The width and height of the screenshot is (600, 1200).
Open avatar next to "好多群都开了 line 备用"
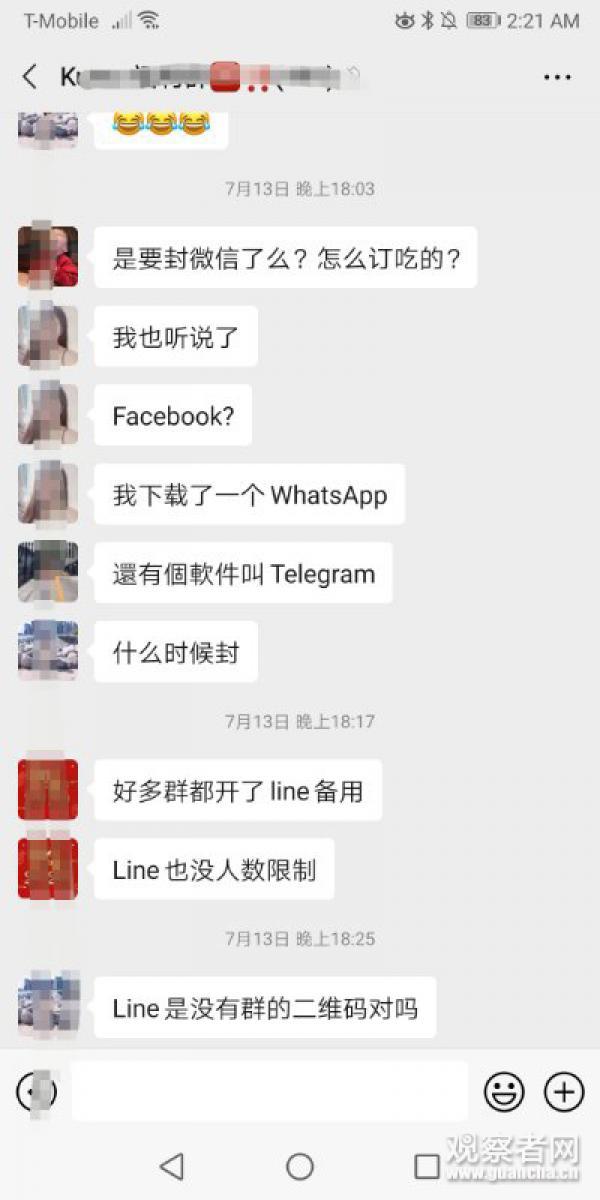48,790
